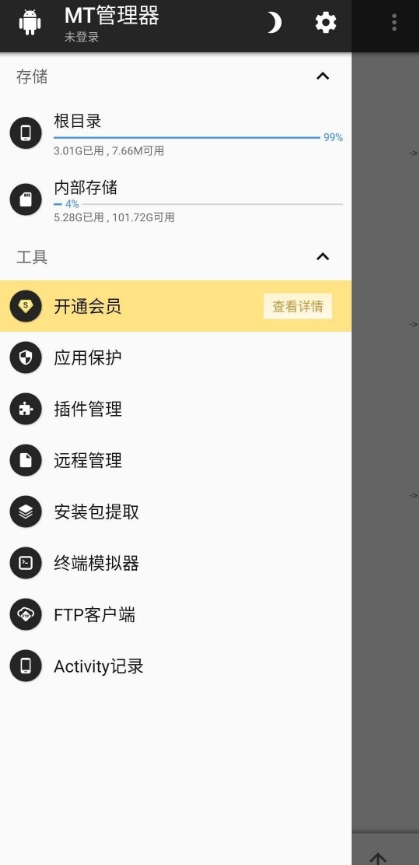Collapse the 工具 section
The image size is (419, 865).
pyautogui.click(x=323, y=257)
